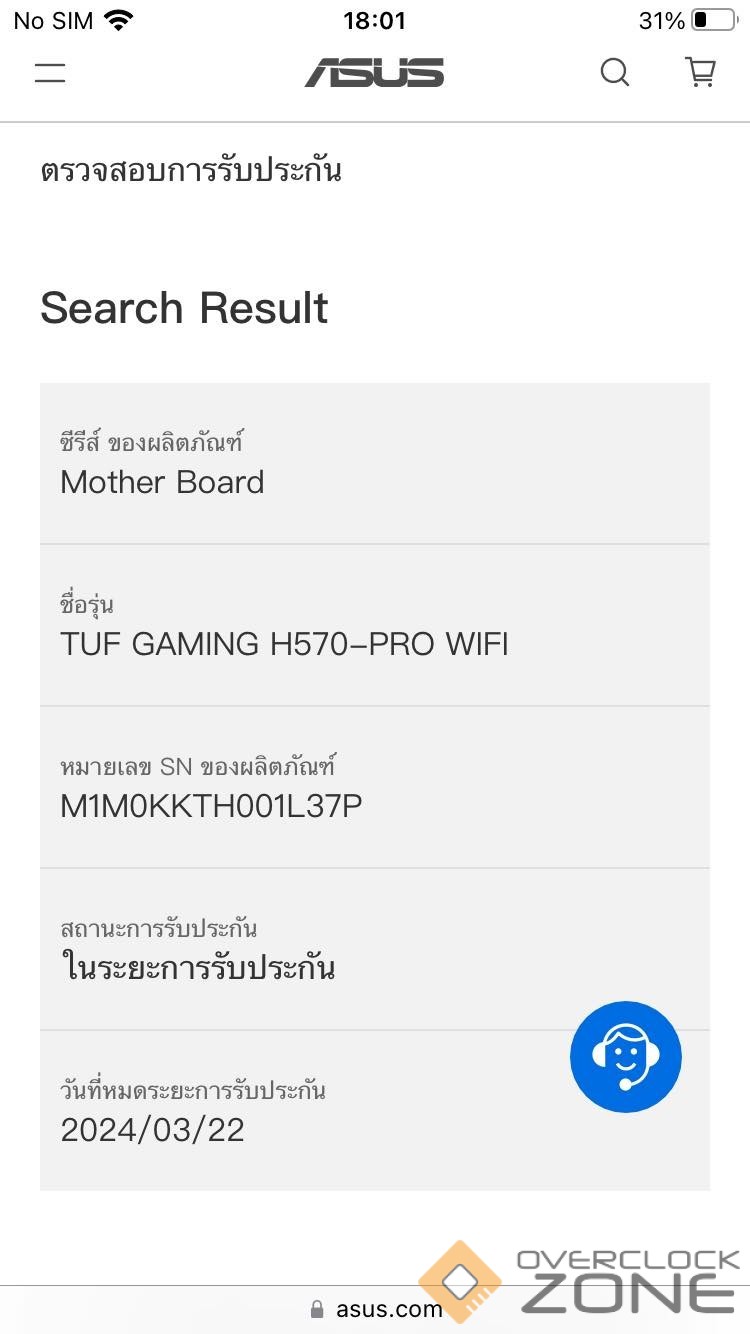Tap the asus.com address bar
Screen dimensions: 750x1334
pyautogui.click(x=376, y=1309)
